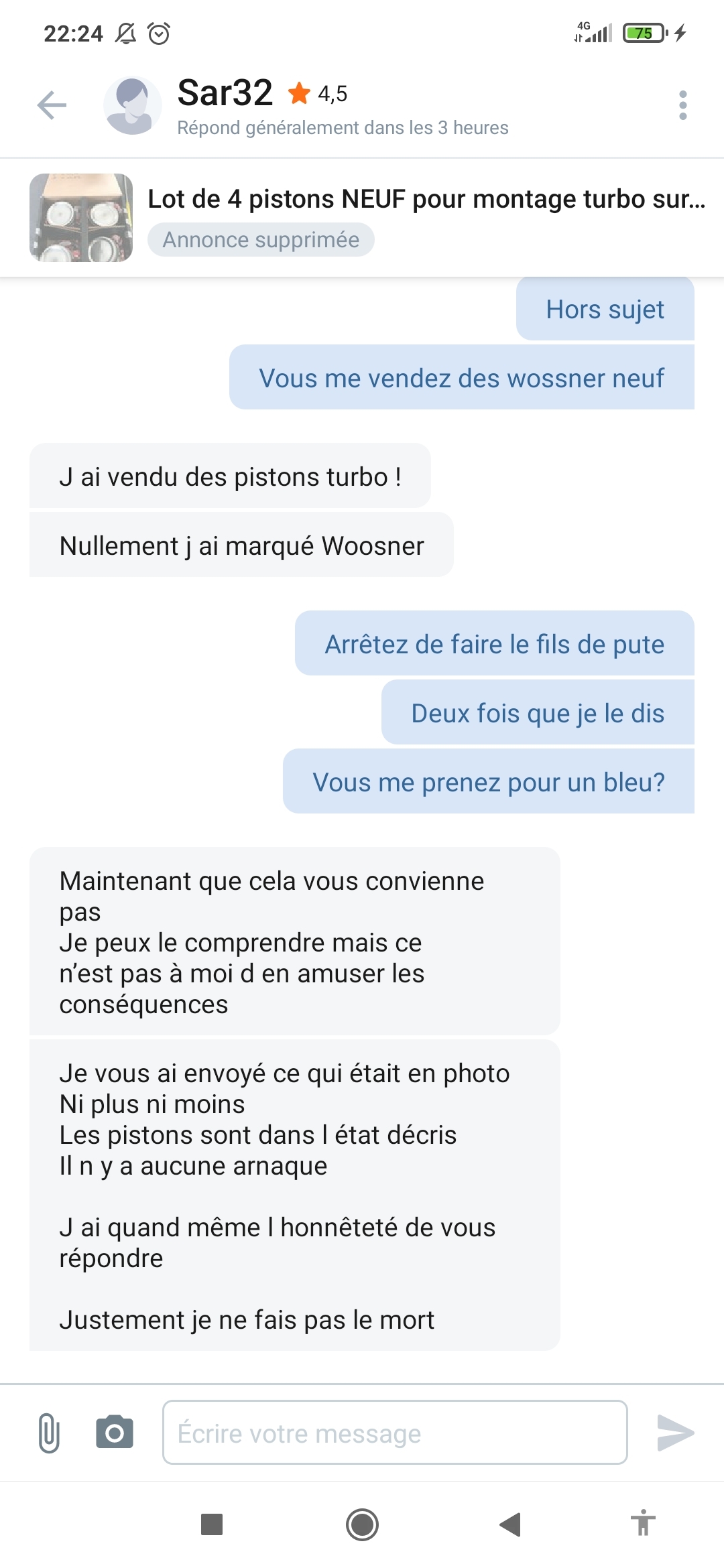
Task: Go back from the Sar32 conversation
Action: (52, 105)
